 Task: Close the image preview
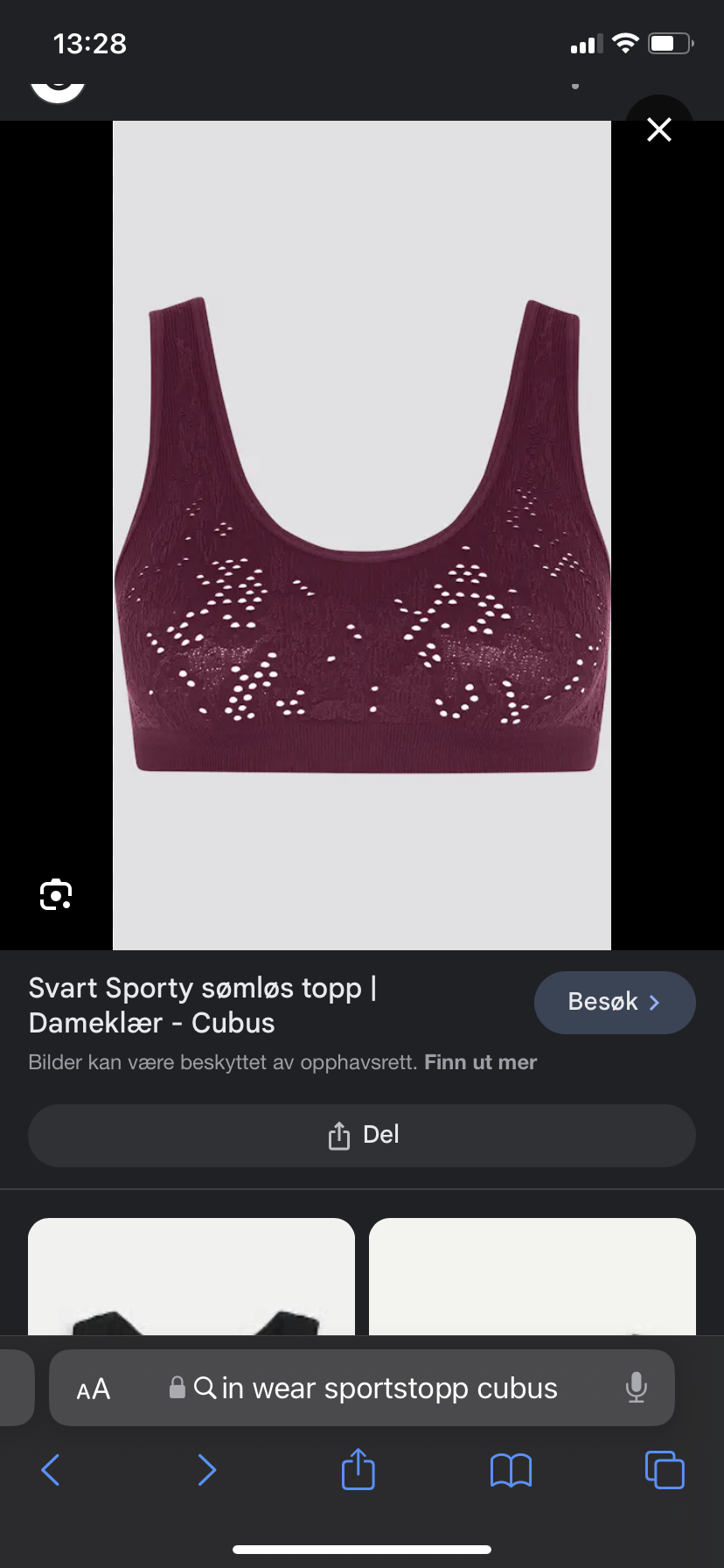tap(659, 129)
